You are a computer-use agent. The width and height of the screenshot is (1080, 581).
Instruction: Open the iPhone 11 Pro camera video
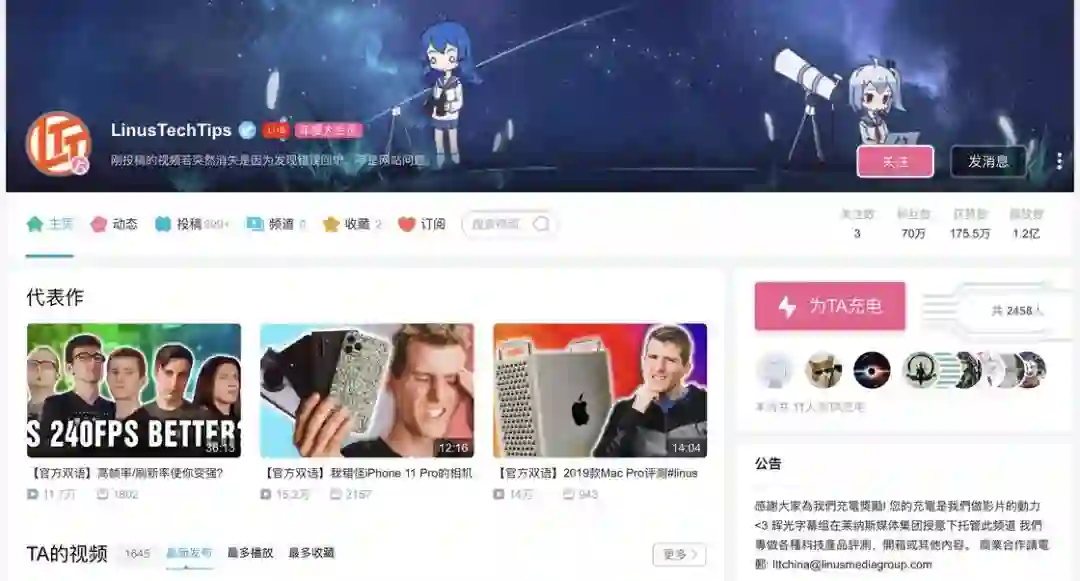[367, 390]
